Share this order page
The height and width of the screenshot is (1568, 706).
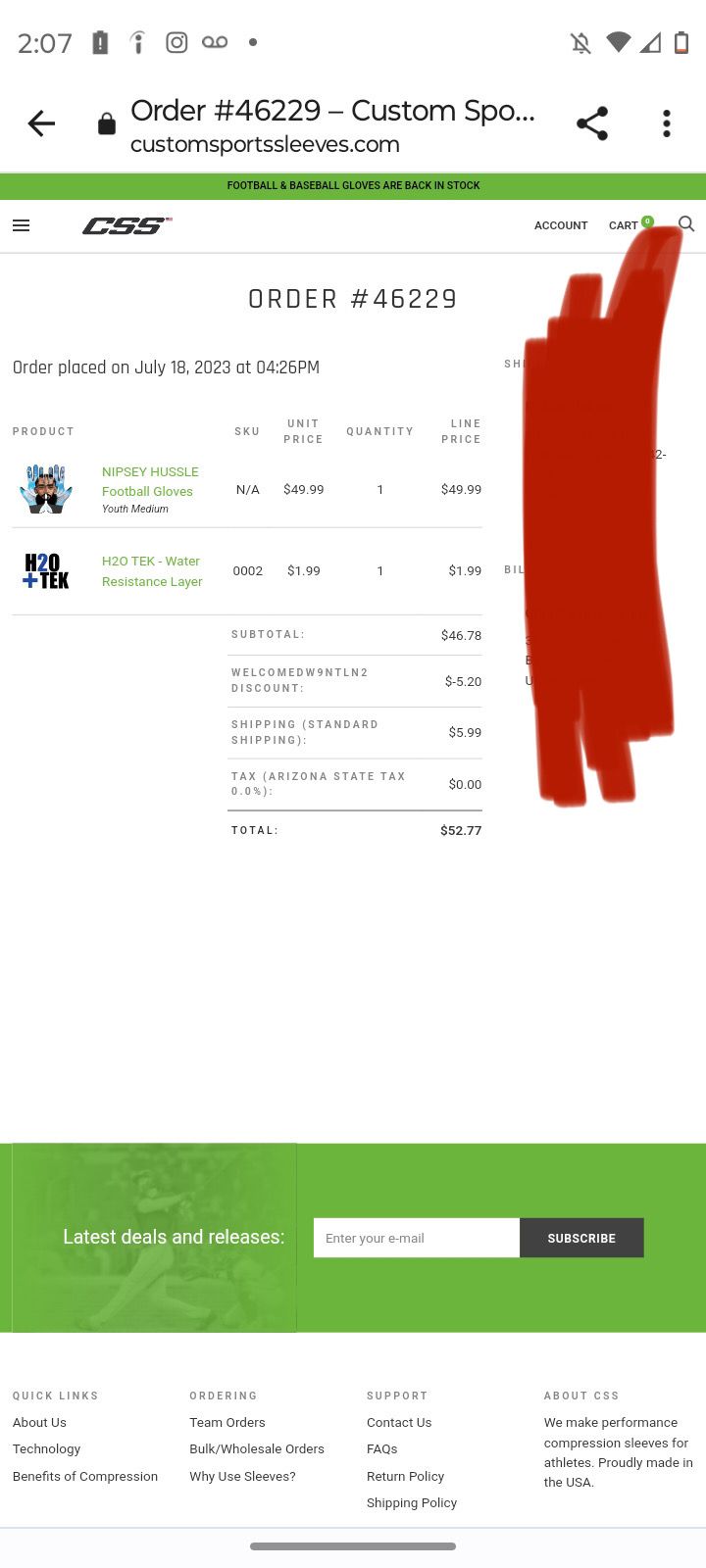tap(592, 123)
